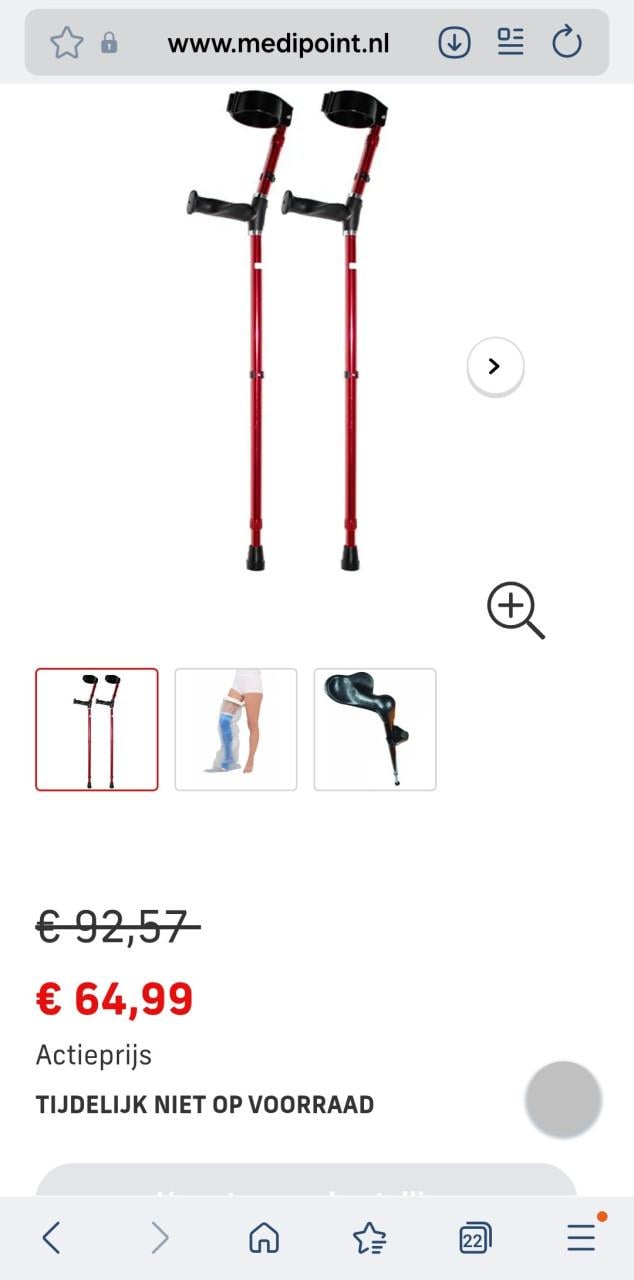The image size is (634, 1280).
Task: Bookmark this page with the star icon
Action: pos(67,43)
